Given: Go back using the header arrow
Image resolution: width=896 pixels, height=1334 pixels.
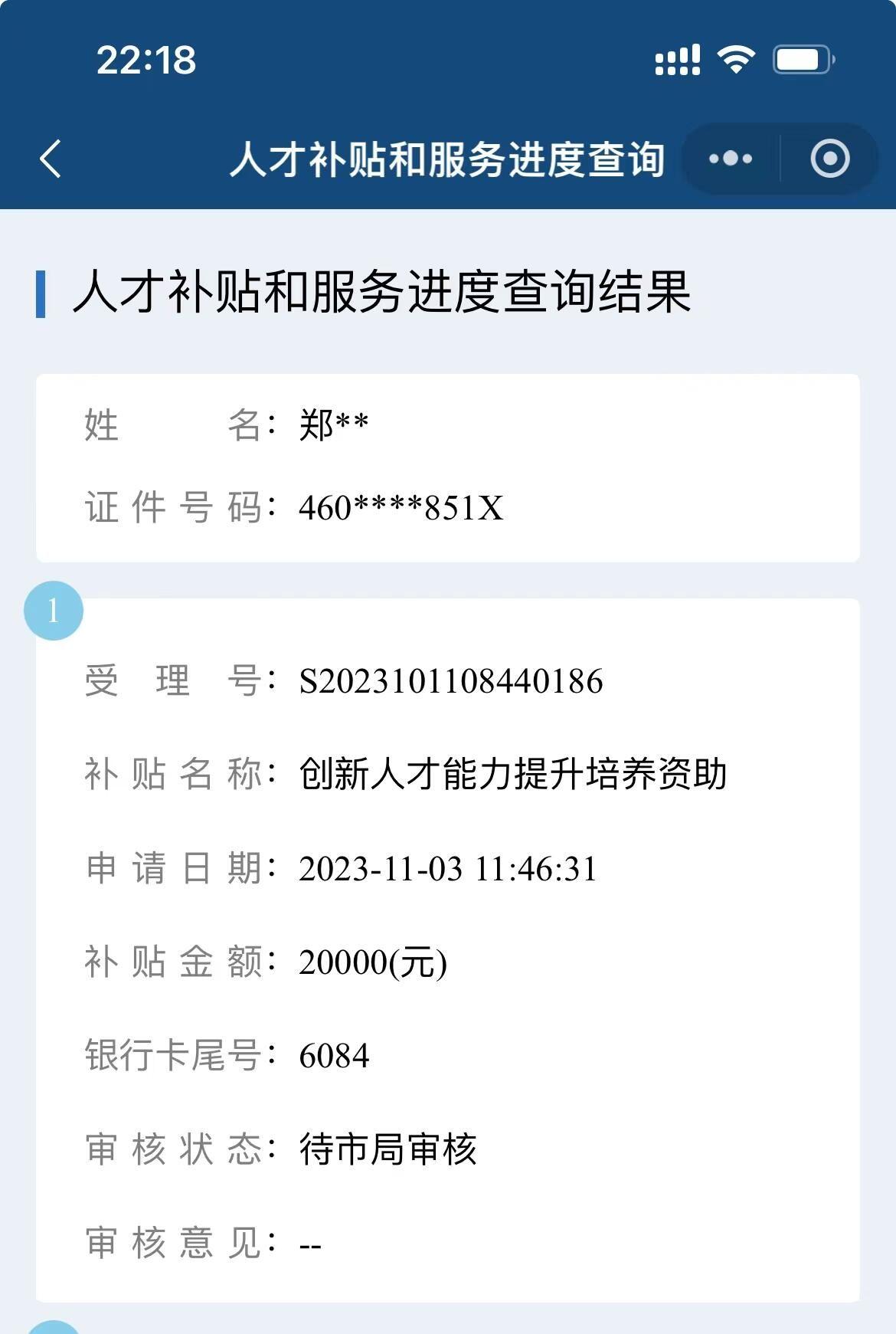Looking at the screenshot, I should (51, 159).
